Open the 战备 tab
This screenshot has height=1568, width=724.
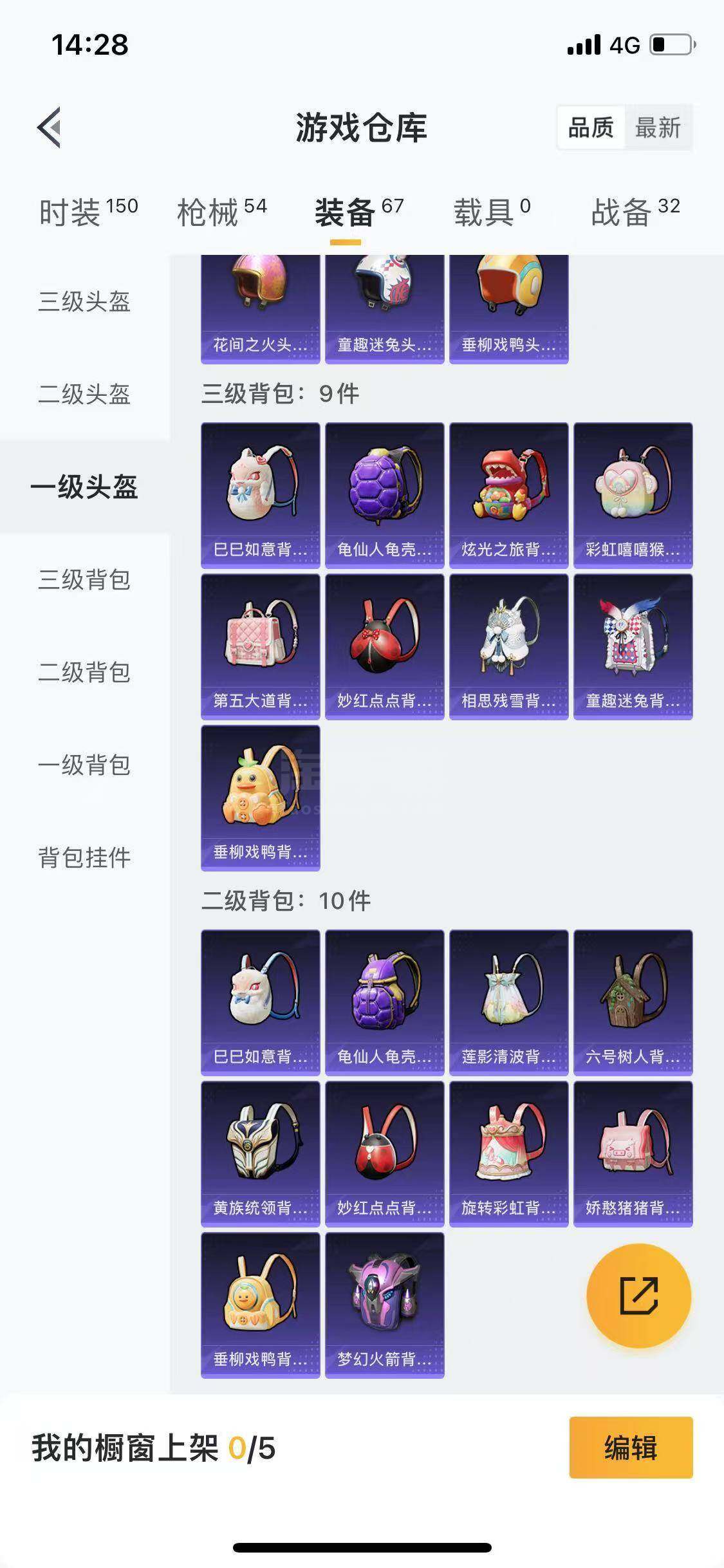tap(635, 212)
